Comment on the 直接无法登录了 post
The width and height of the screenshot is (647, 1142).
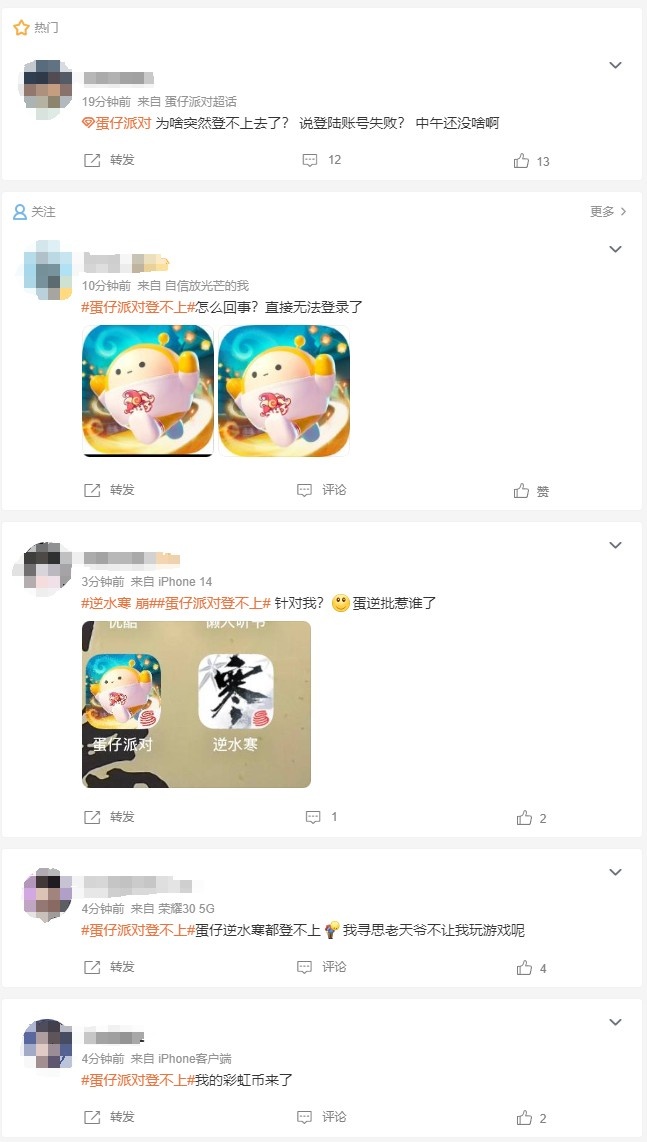pos(322,490)
